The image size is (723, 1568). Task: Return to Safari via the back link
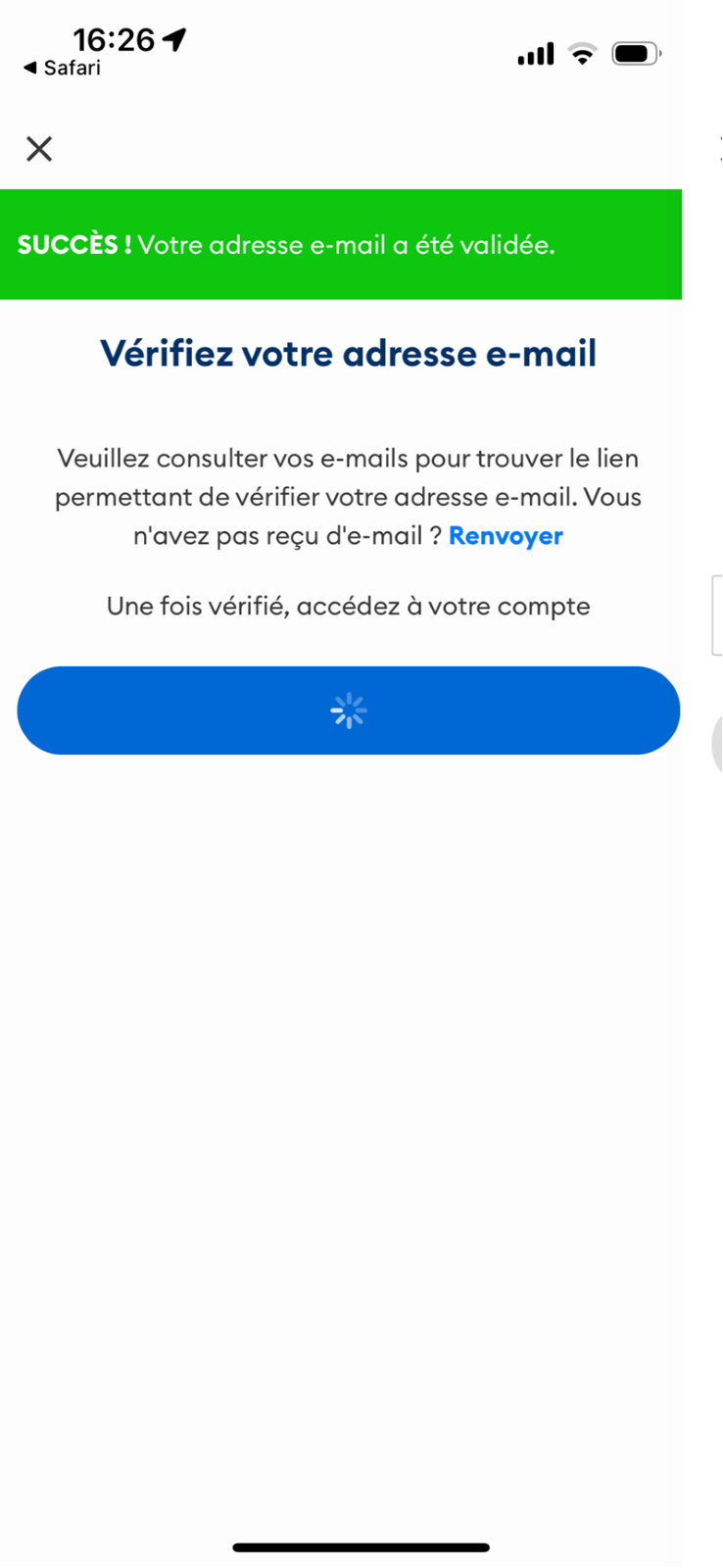tap(62, 68)
